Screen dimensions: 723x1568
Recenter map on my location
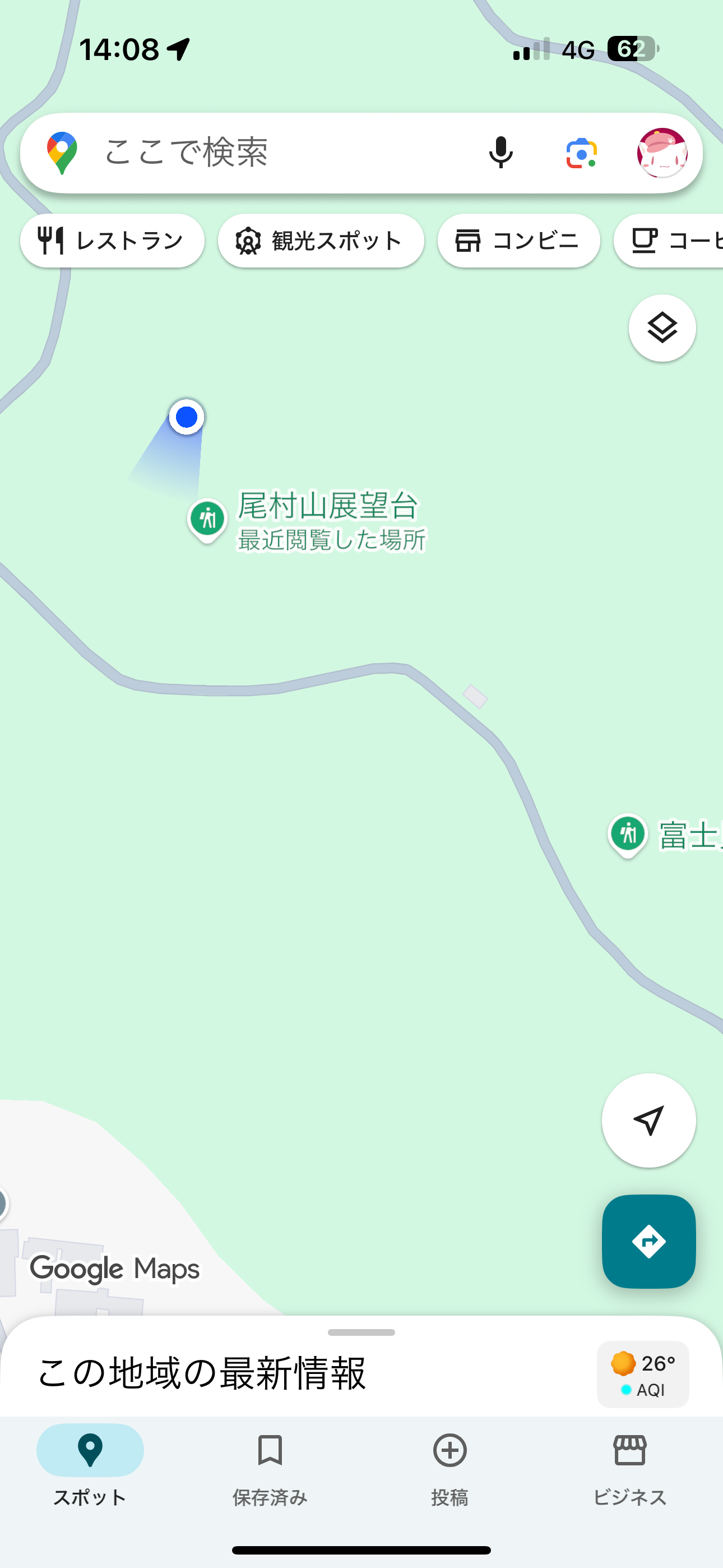pyautogui.click(x=649, y=1120)
